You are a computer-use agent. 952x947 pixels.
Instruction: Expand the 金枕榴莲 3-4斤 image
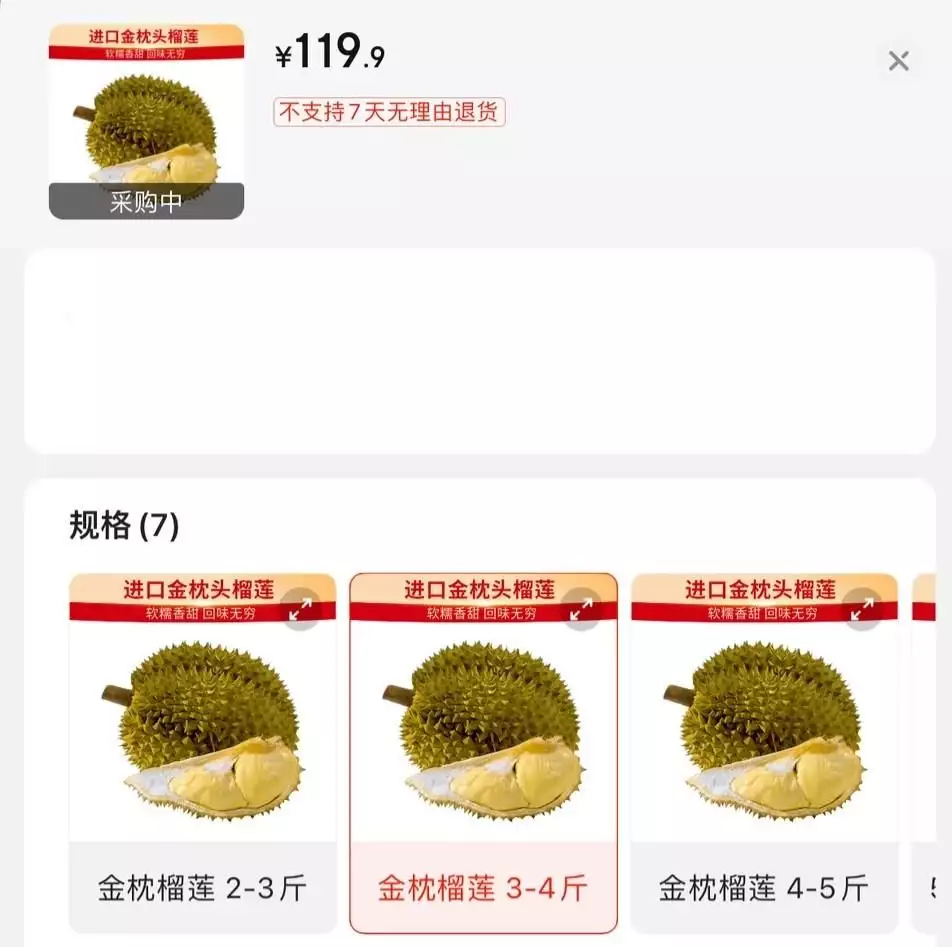click(x=581, y=609)
